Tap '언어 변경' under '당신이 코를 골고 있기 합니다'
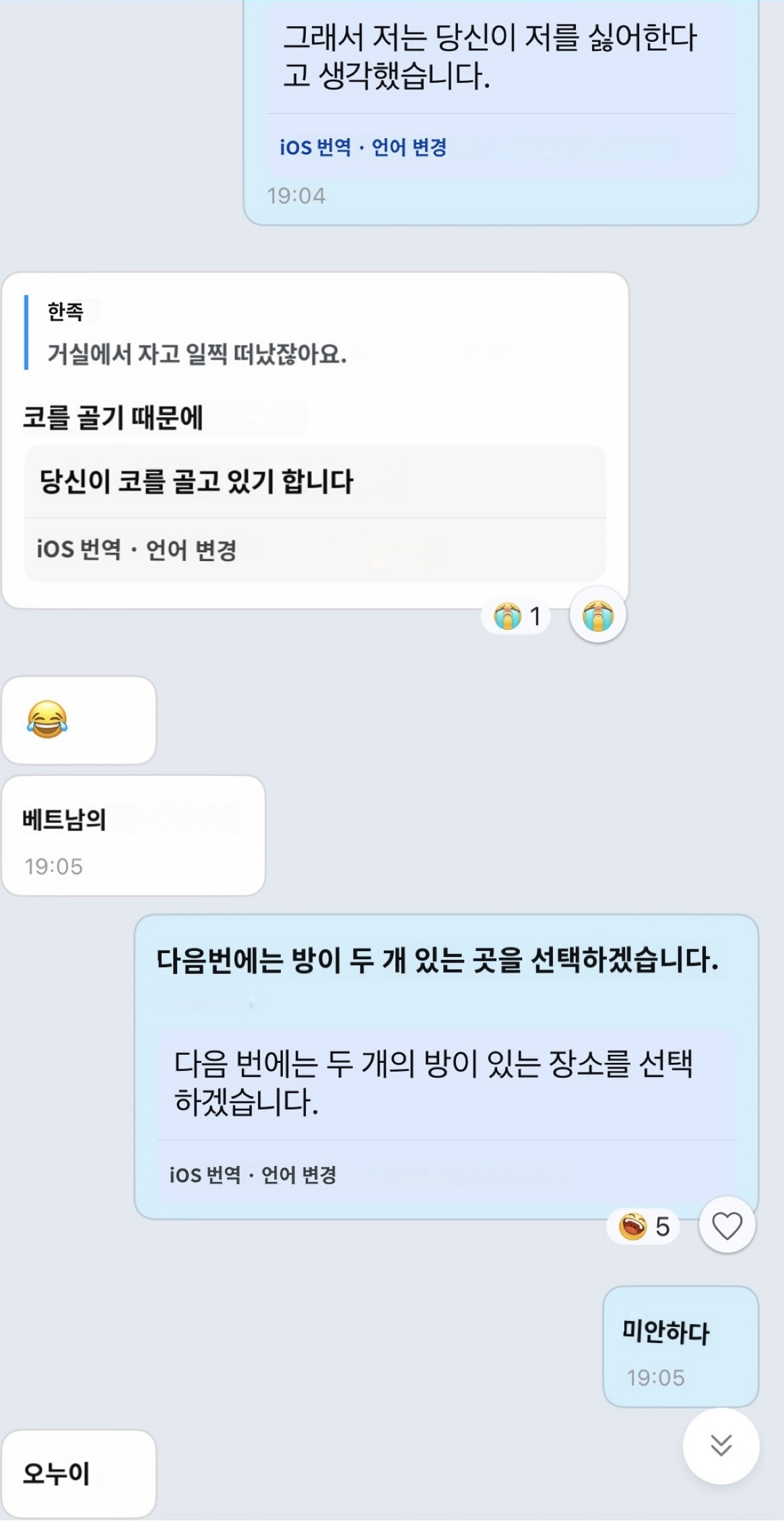 click(x=191, y=550)
